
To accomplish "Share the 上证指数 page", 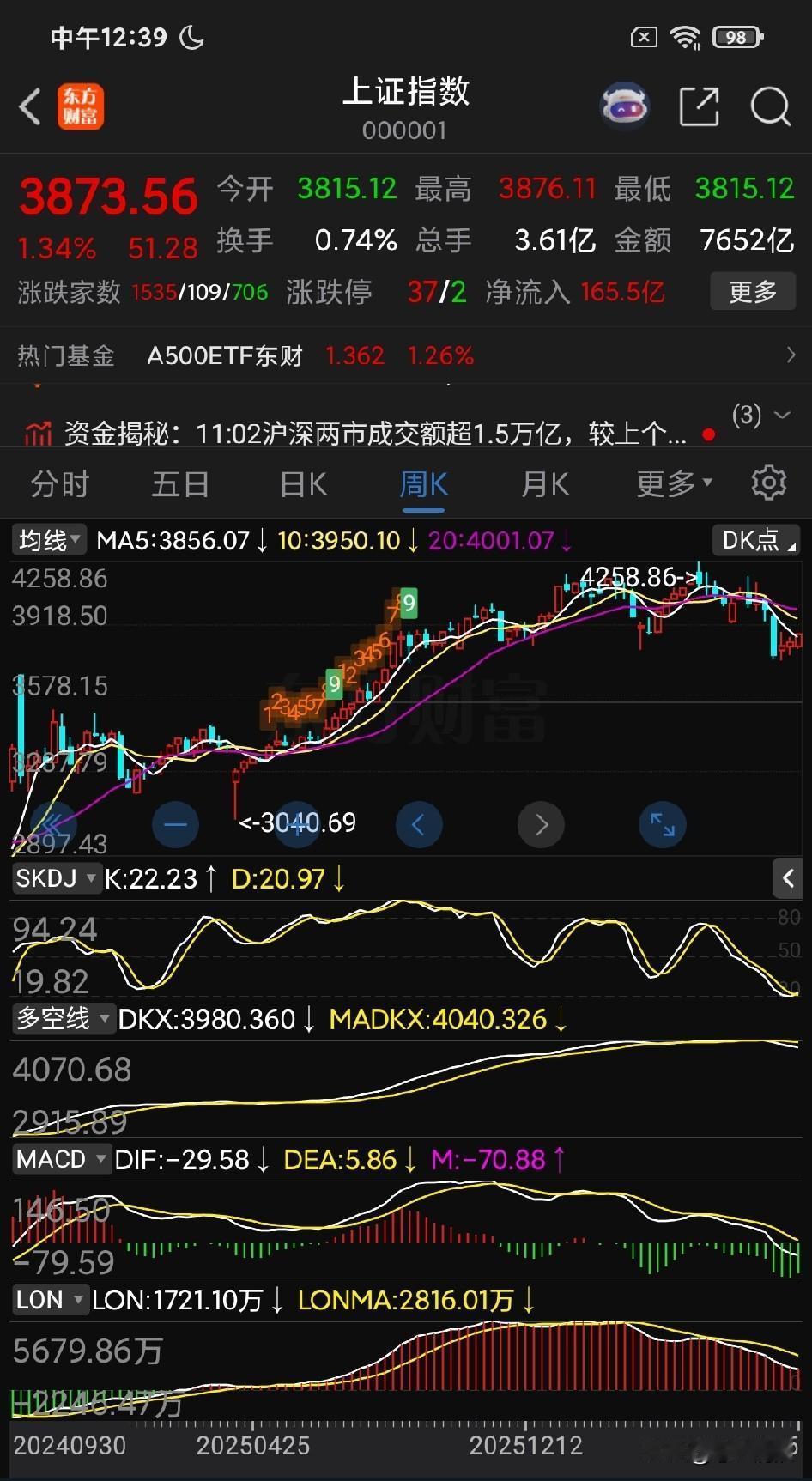I will point(699,106).
